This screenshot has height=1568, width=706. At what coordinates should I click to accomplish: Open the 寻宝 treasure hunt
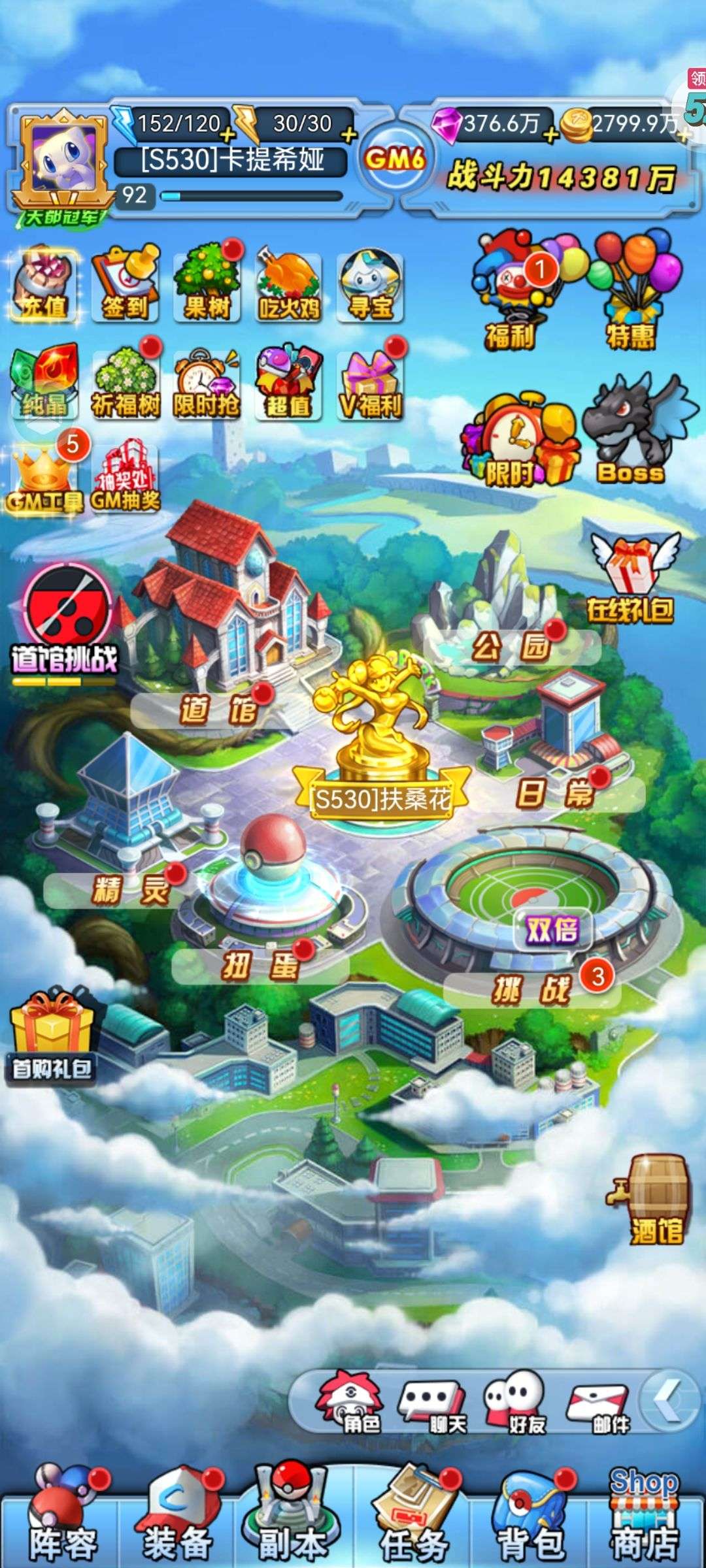pyautogui.click(x=370, y=286)
